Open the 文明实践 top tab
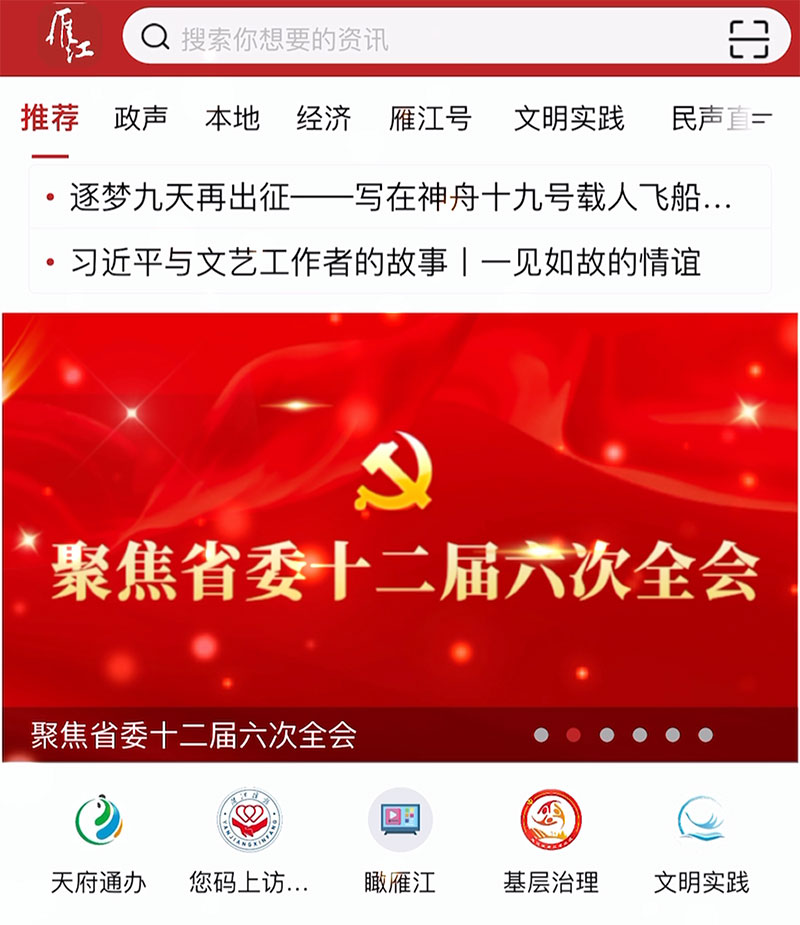Screen dimensions: 800x925 (x=569, y=119)
